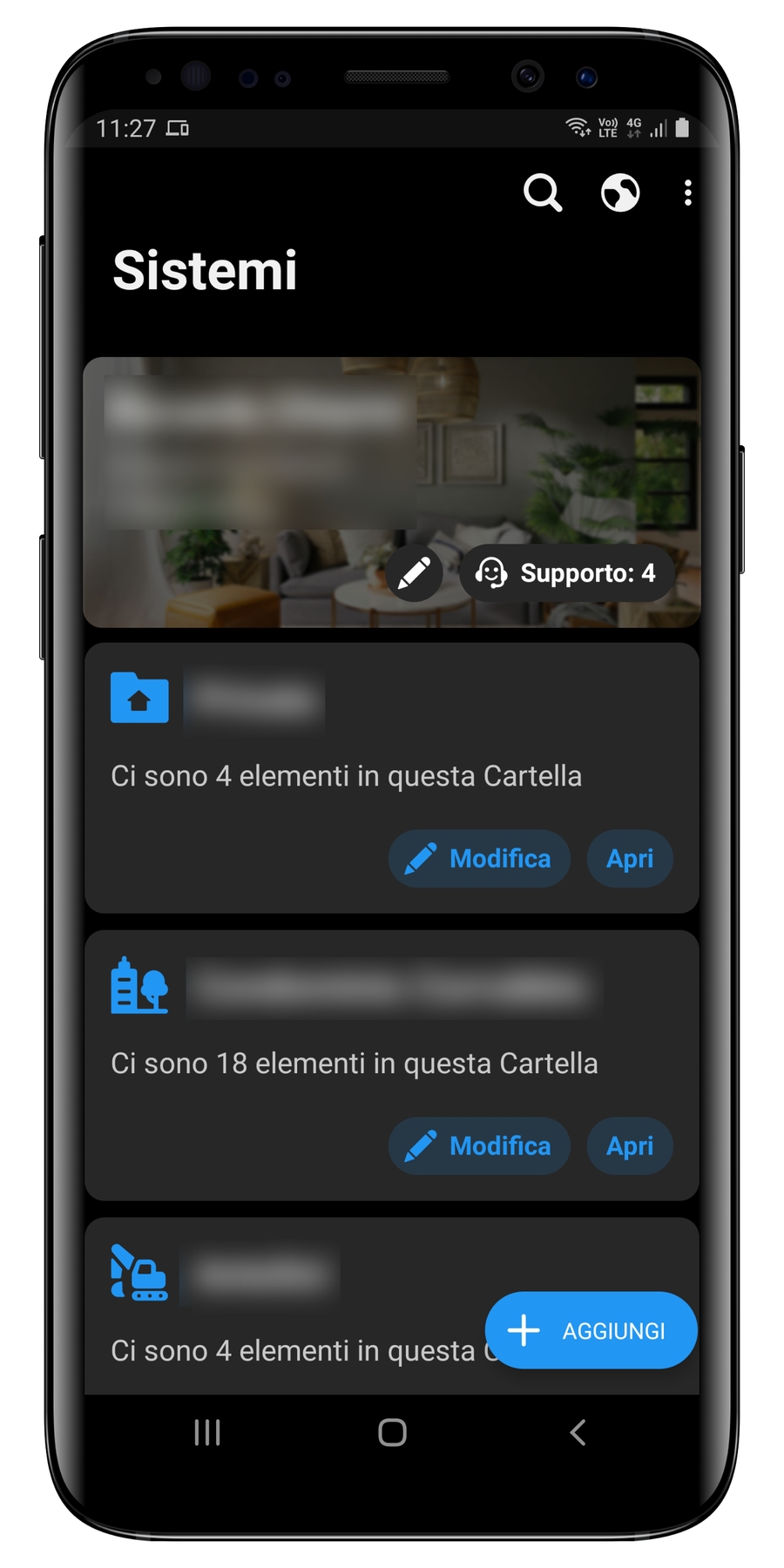Image resolution: width=784 pixels, height=1568 pixels.
Task: Tap Apri on the 4-element house folder
Action: point(630,859)
